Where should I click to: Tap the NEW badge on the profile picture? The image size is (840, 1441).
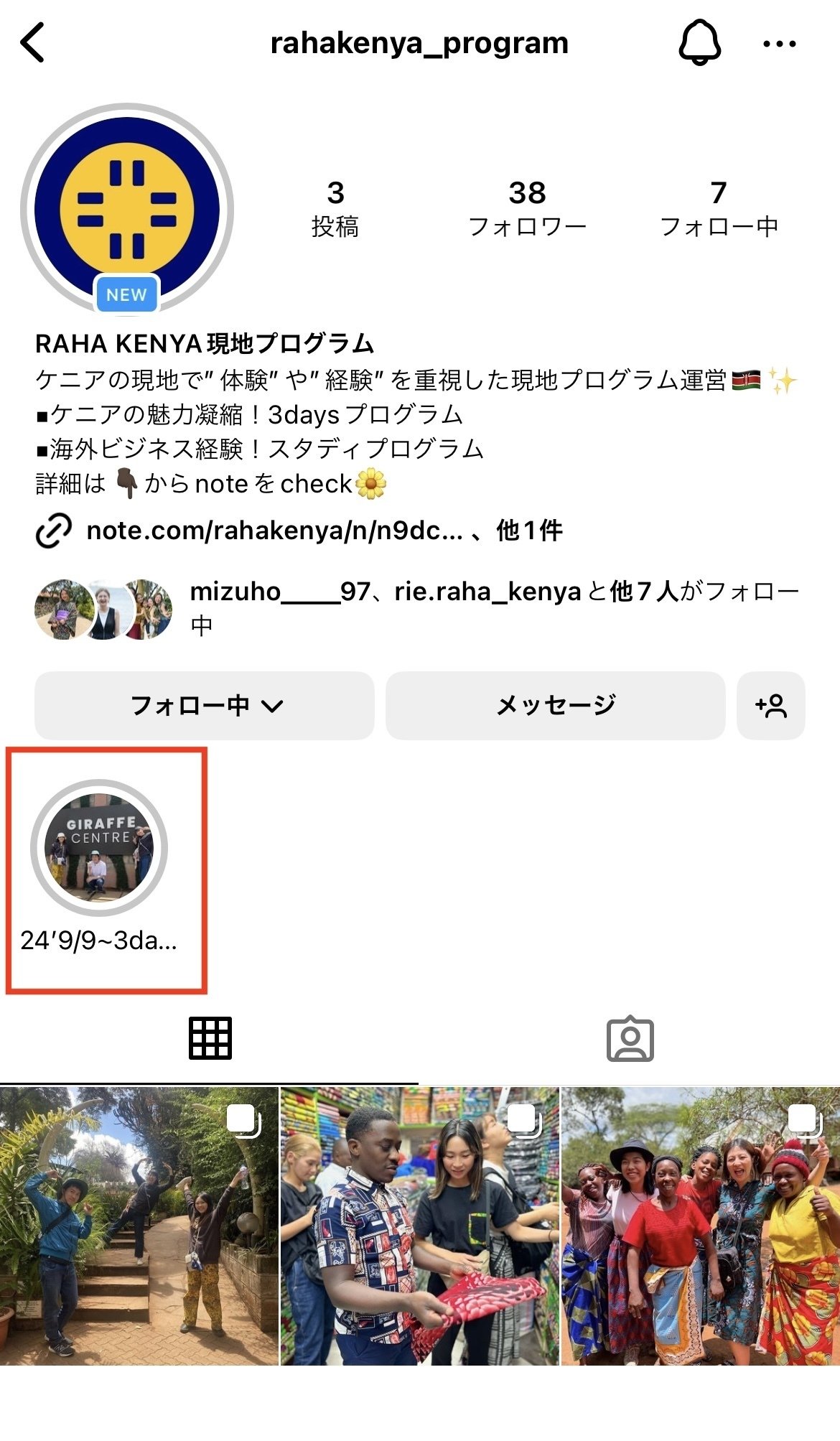click(126, 293)
